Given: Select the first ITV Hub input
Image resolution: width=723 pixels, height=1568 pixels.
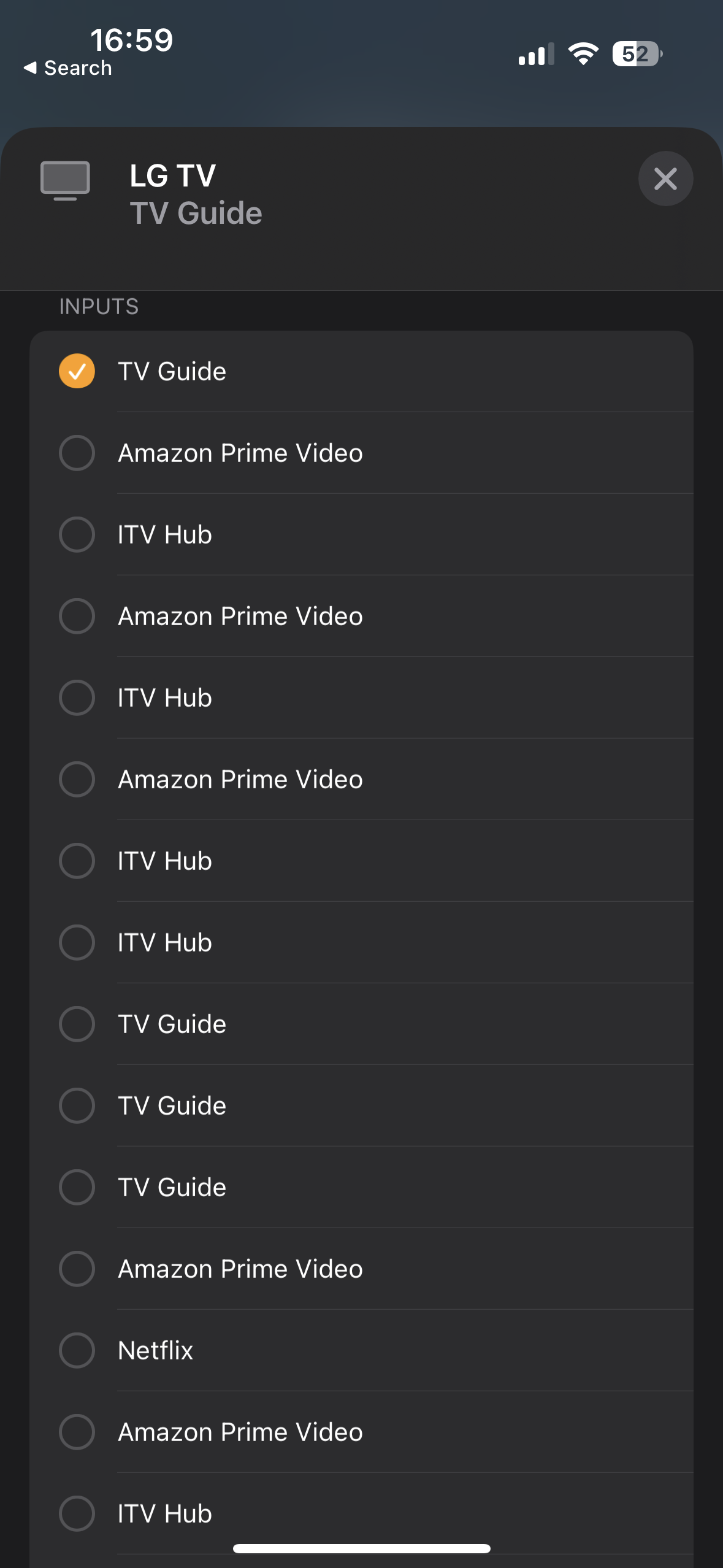Looking at the screenshot, I should [x=361, y=534].
